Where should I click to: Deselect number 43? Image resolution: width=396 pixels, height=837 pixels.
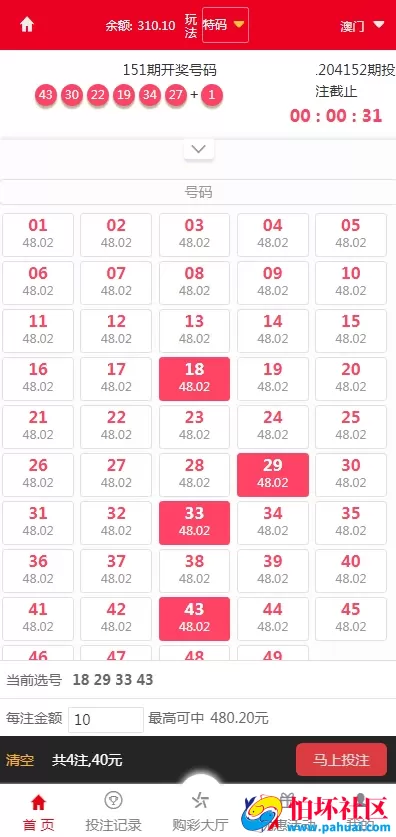194,619
